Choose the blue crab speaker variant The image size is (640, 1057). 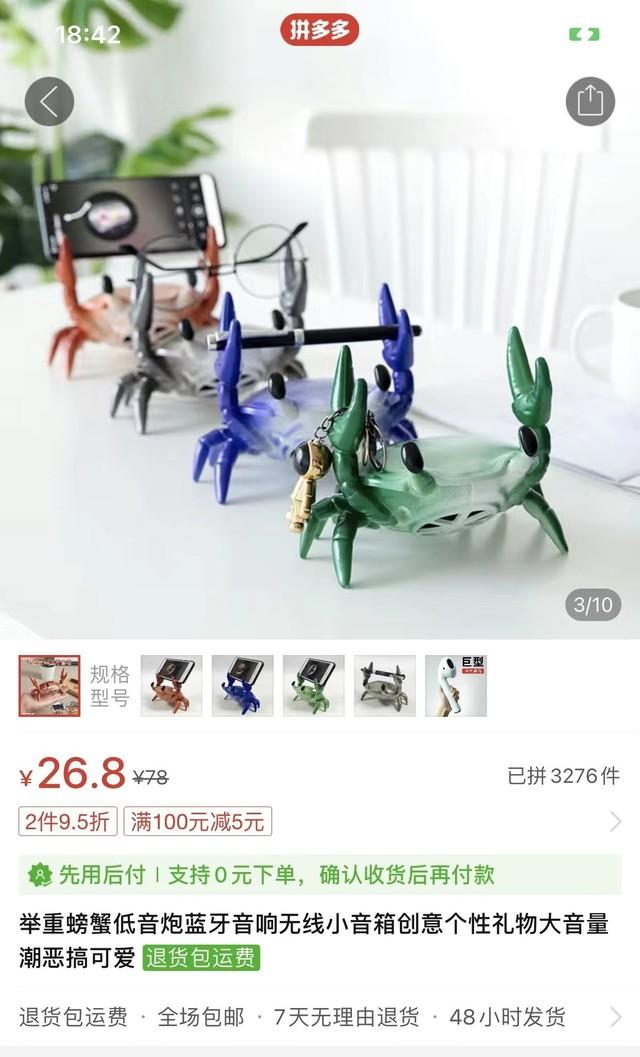[x=242, y=686]
